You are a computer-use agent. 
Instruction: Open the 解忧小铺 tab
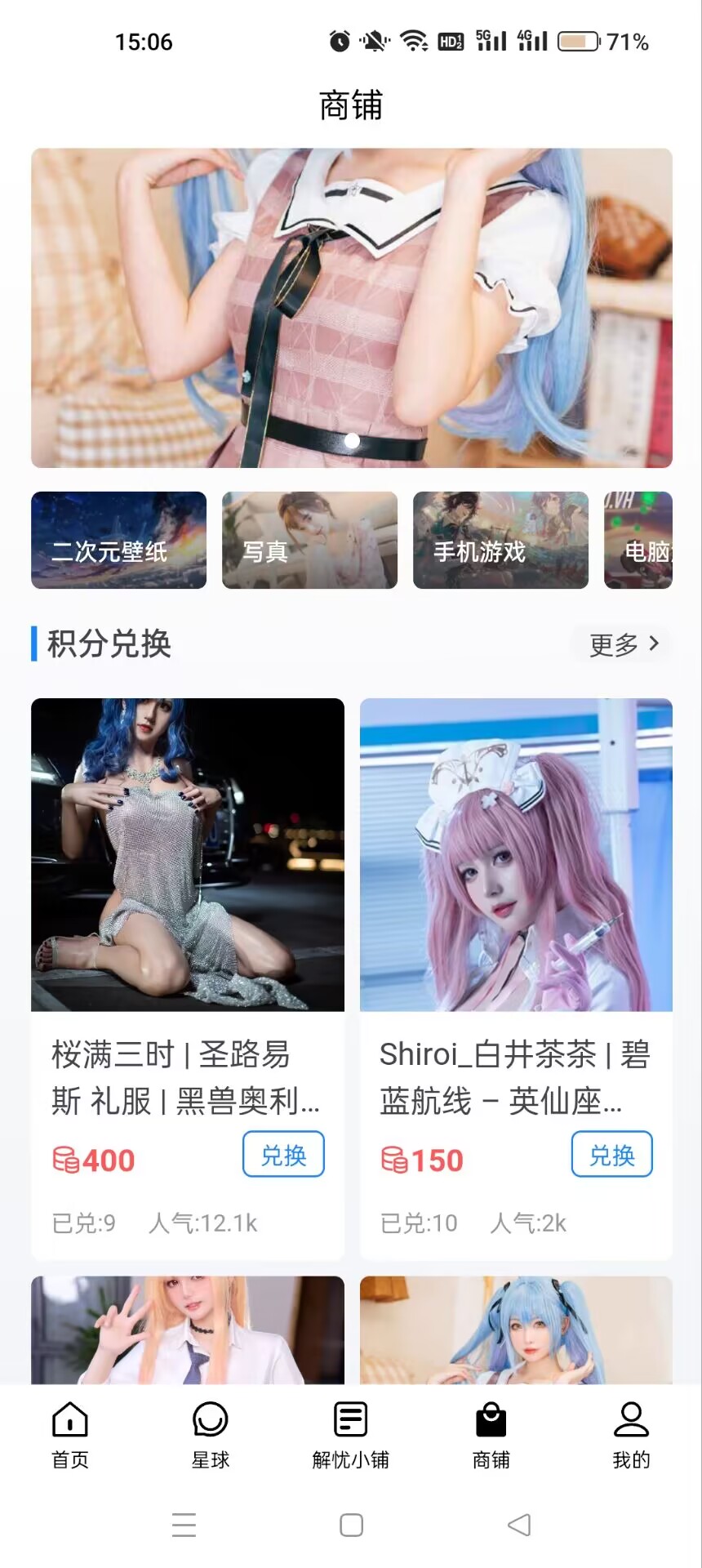[x=351, y=1435]
